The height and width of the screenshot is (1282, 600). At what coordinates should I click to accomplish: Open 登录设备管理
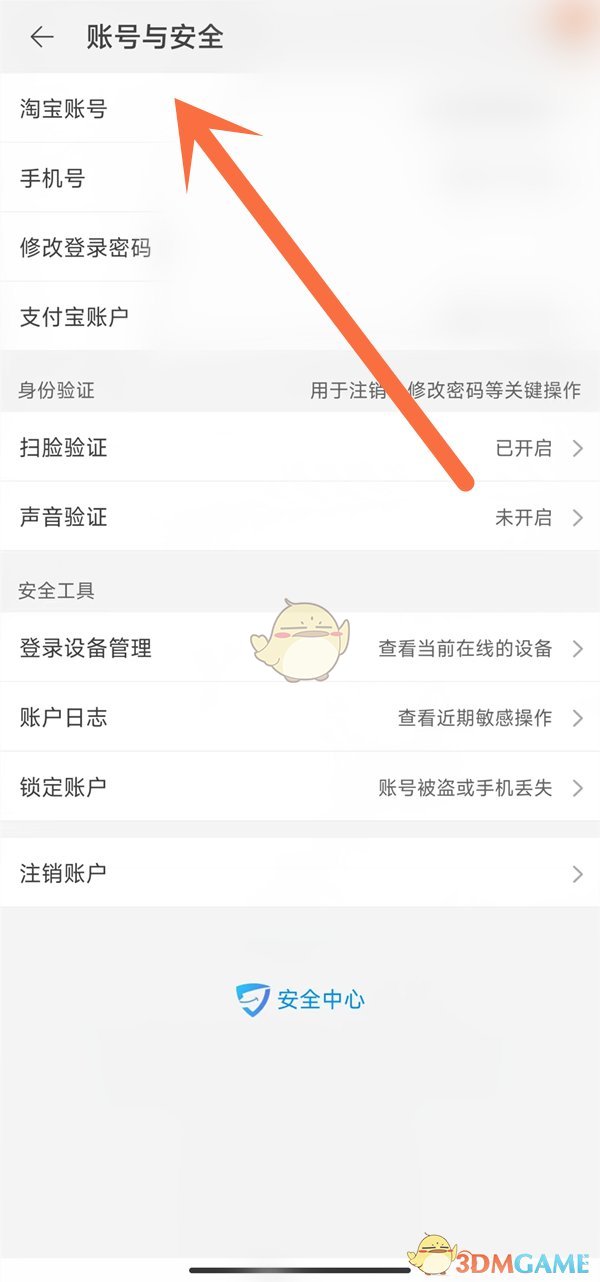[300, 648]
